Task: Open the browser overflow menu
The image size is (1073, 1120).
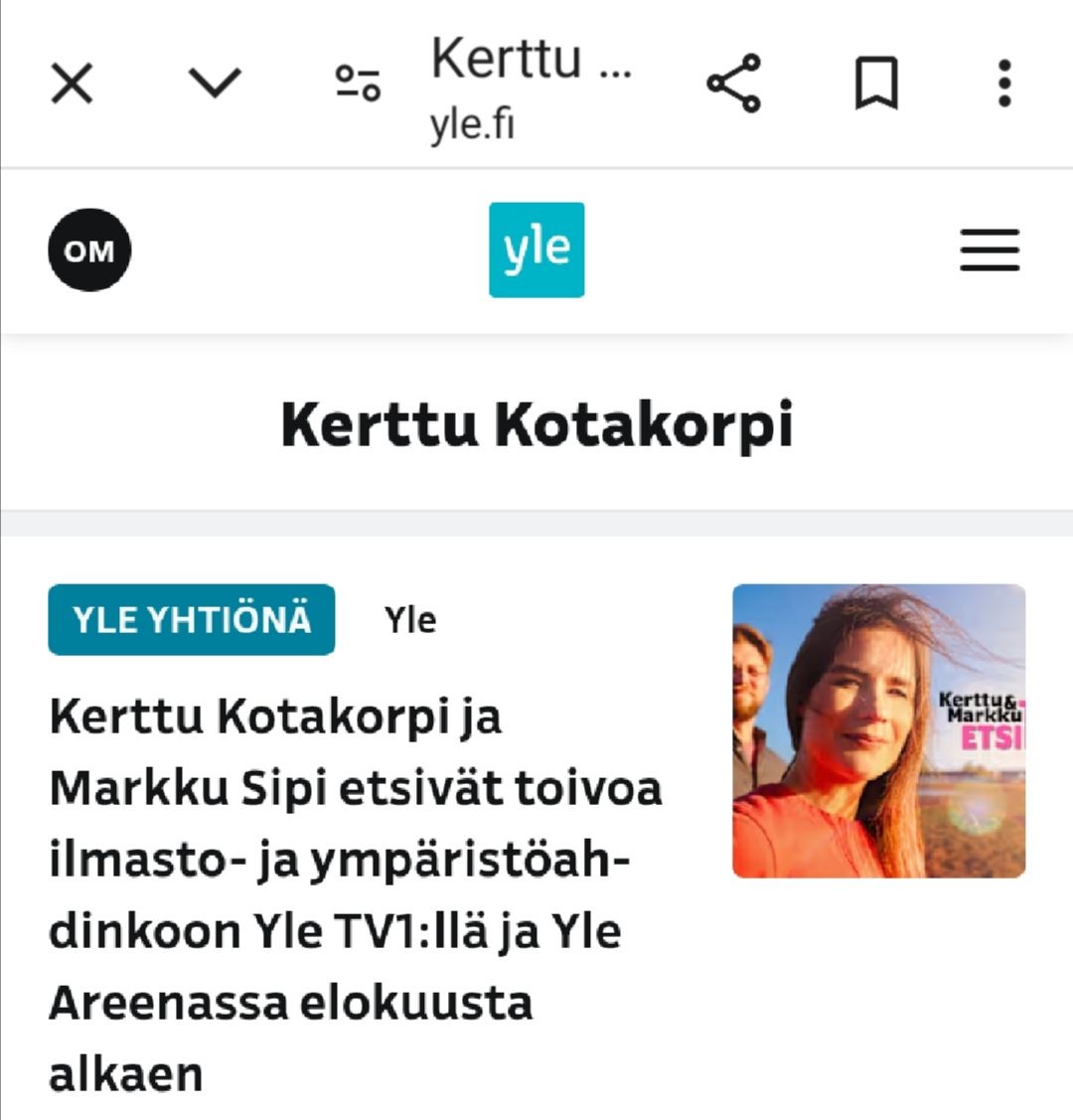Action: (1004, 83)
